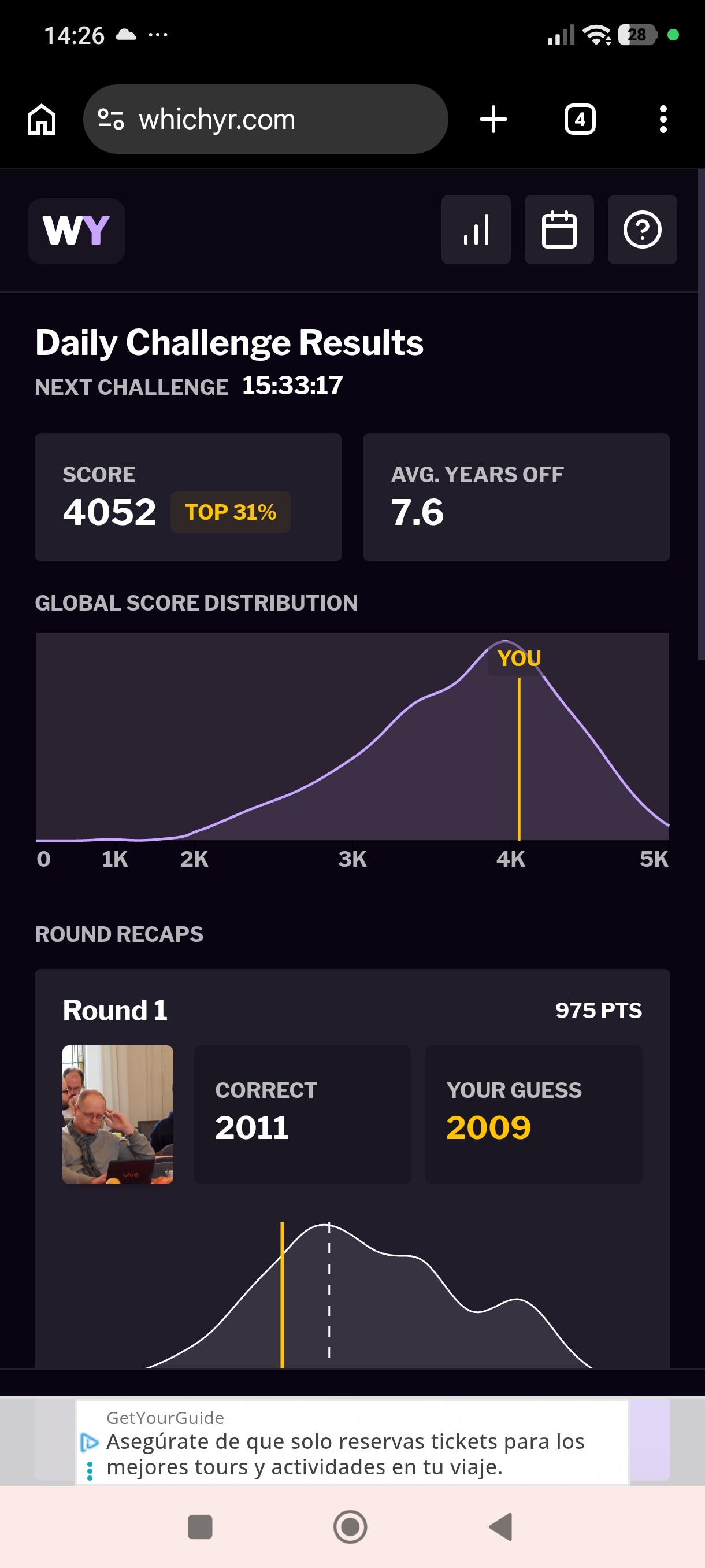The width and height of the screenshot is (705, 1568).
Task: Edit the whichyr.com address bar
Action: coord(266,119)
